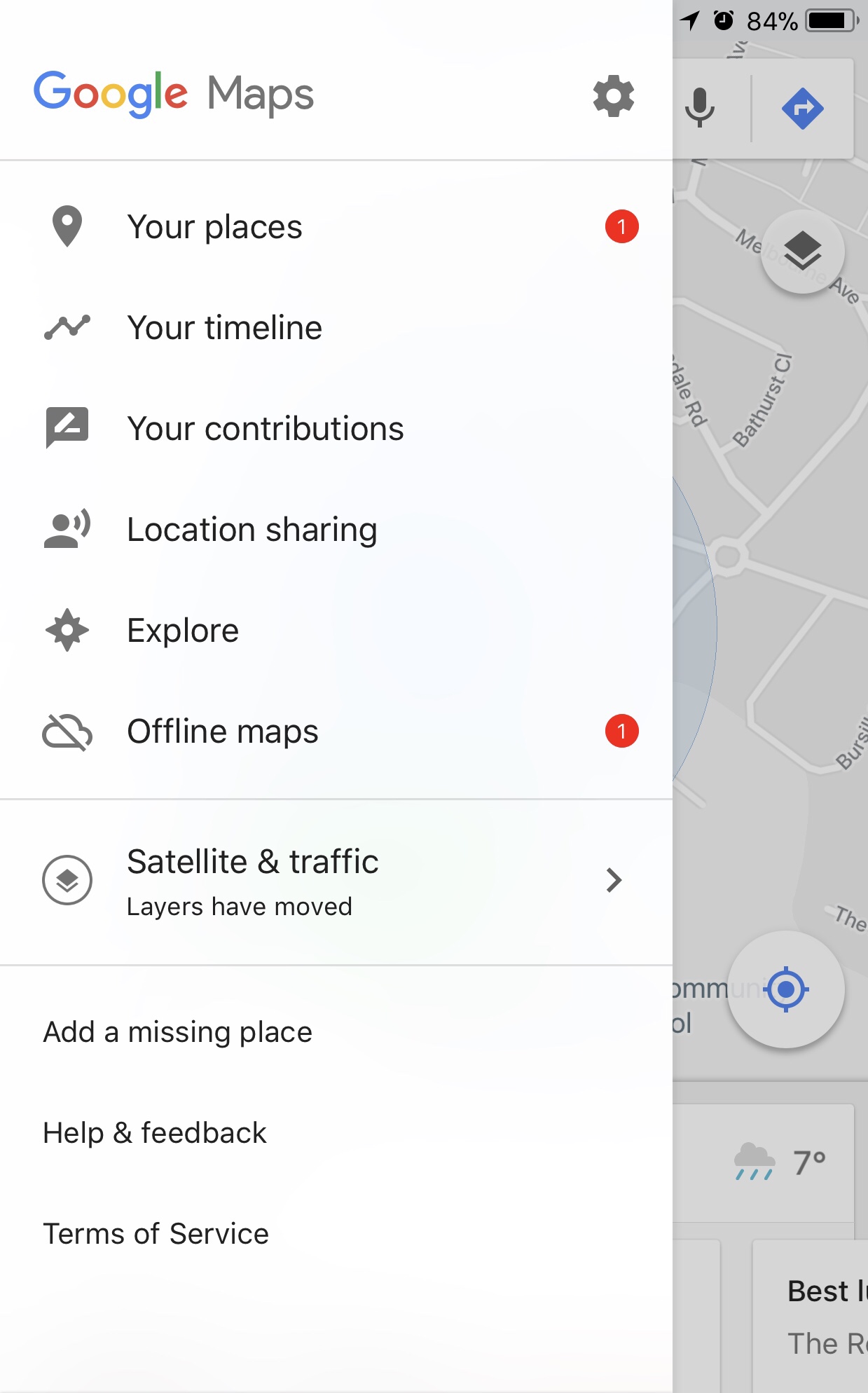Viewport: 868px width, 1393px height.
Task: Tap the map layers button
Action: (x=803, y=252)
